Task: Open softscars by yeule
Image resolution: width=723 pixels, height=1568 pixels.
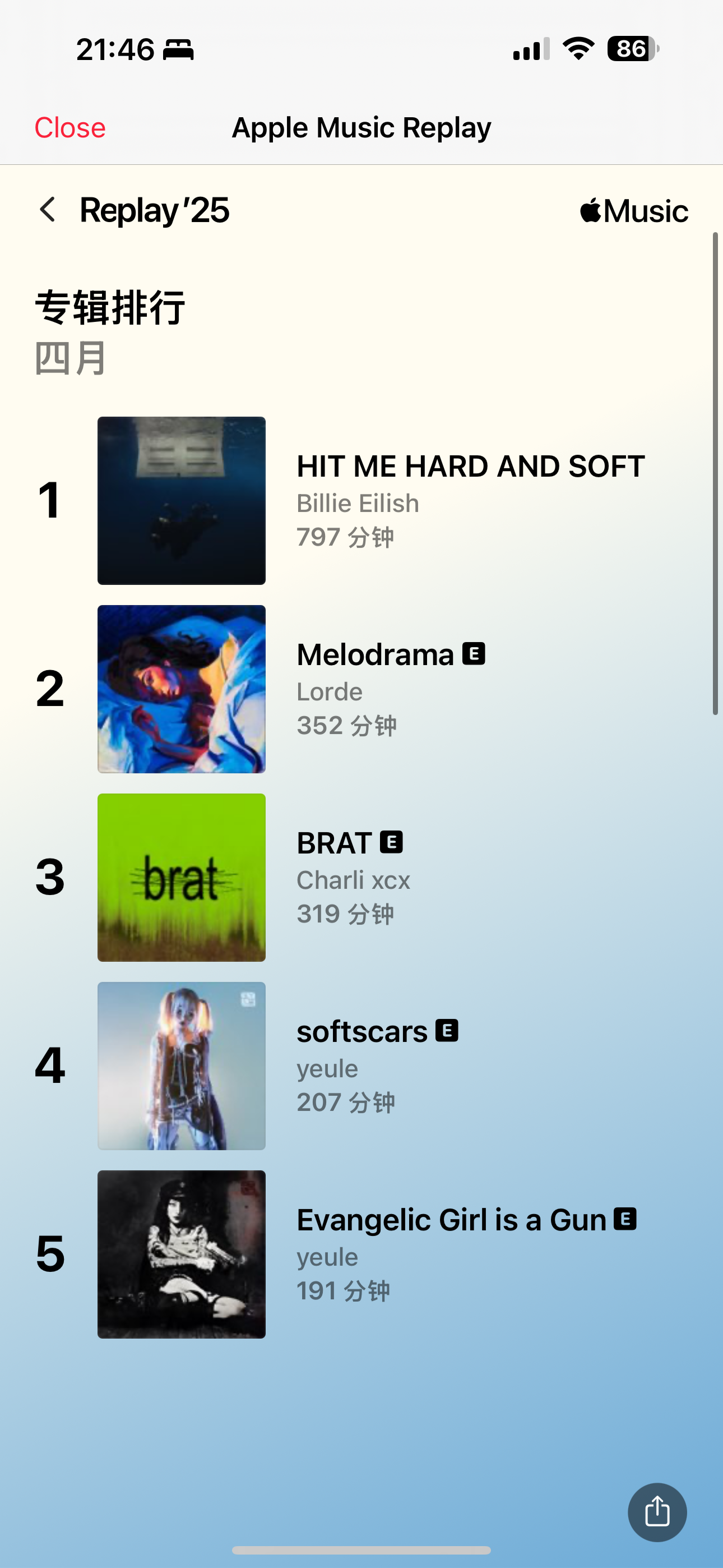Action: (361, 1066)
